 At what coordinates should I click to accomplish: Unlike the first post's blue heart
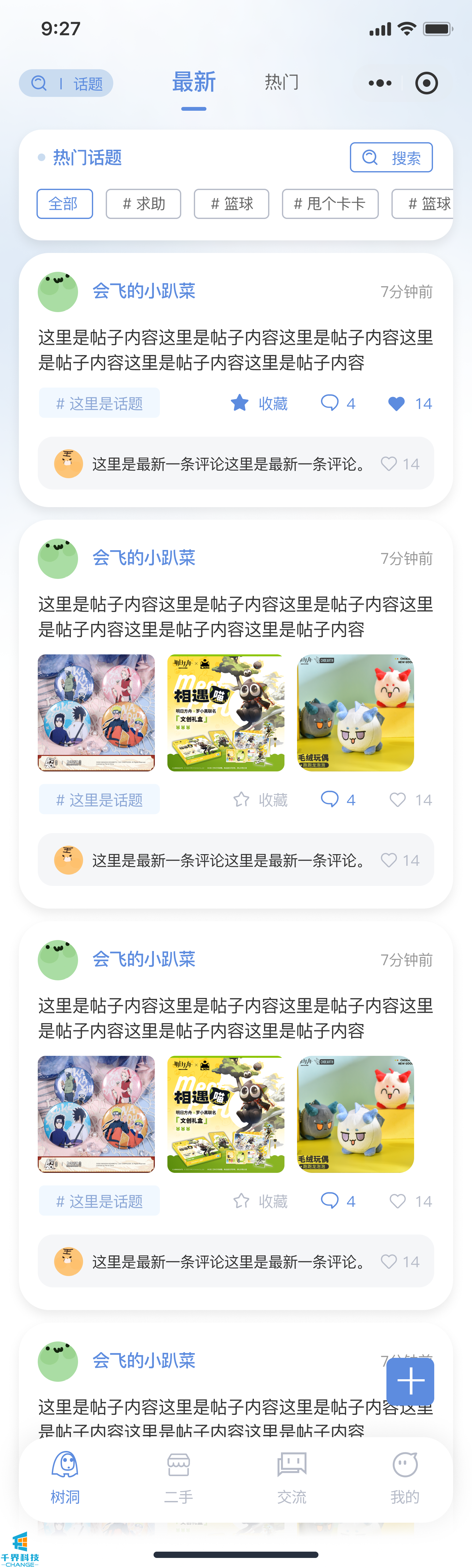tap(396, 404)
